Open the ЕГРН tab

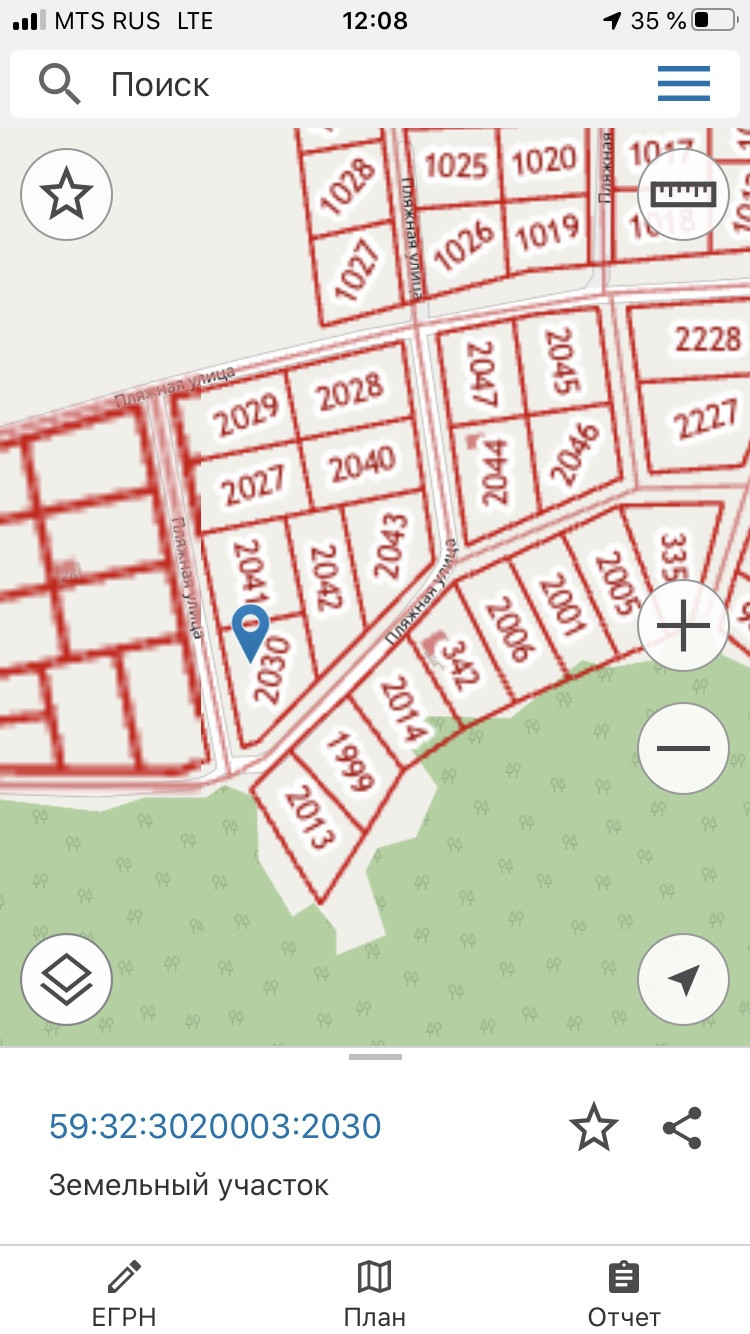coord(124,1294)
